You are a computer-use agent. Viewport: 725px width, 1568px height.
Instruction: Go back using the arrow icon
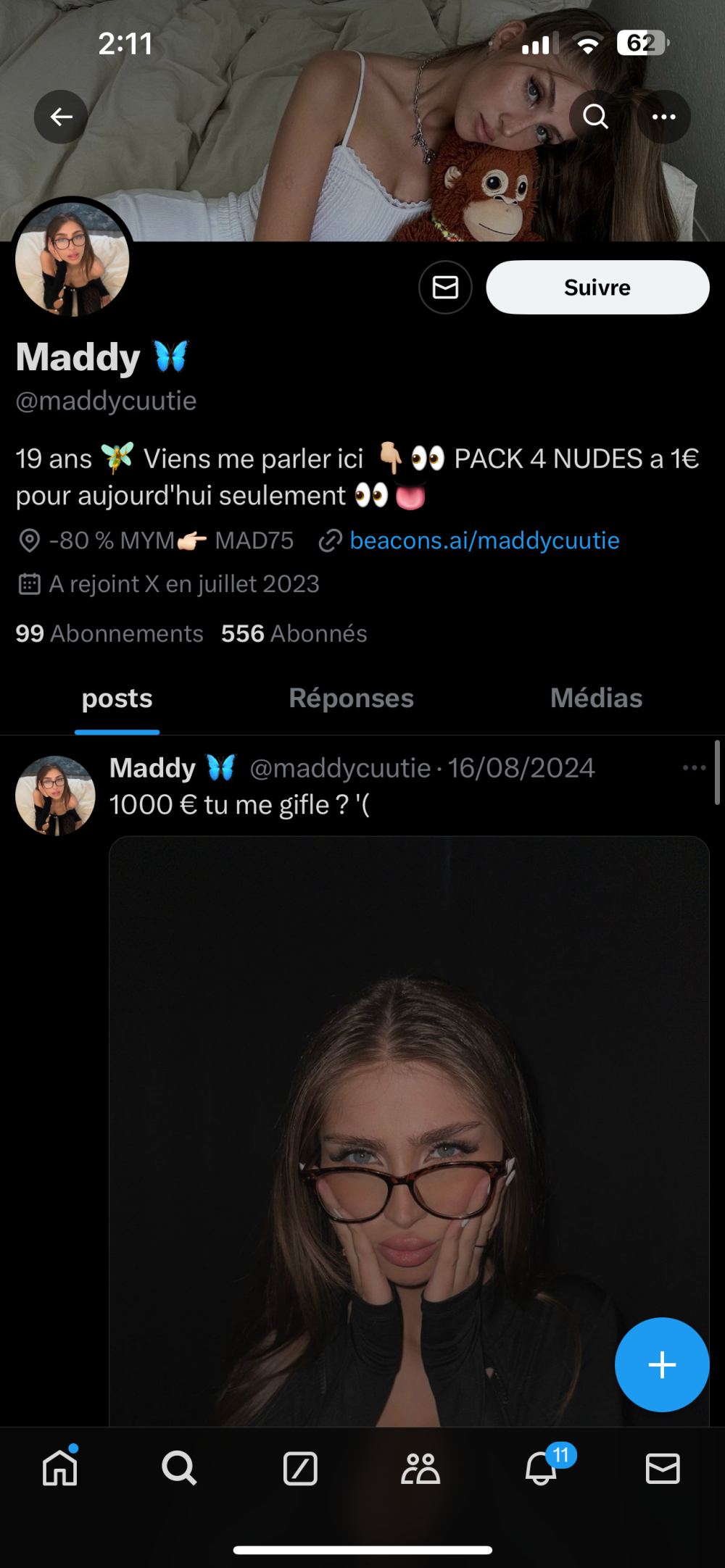[61, 117]
